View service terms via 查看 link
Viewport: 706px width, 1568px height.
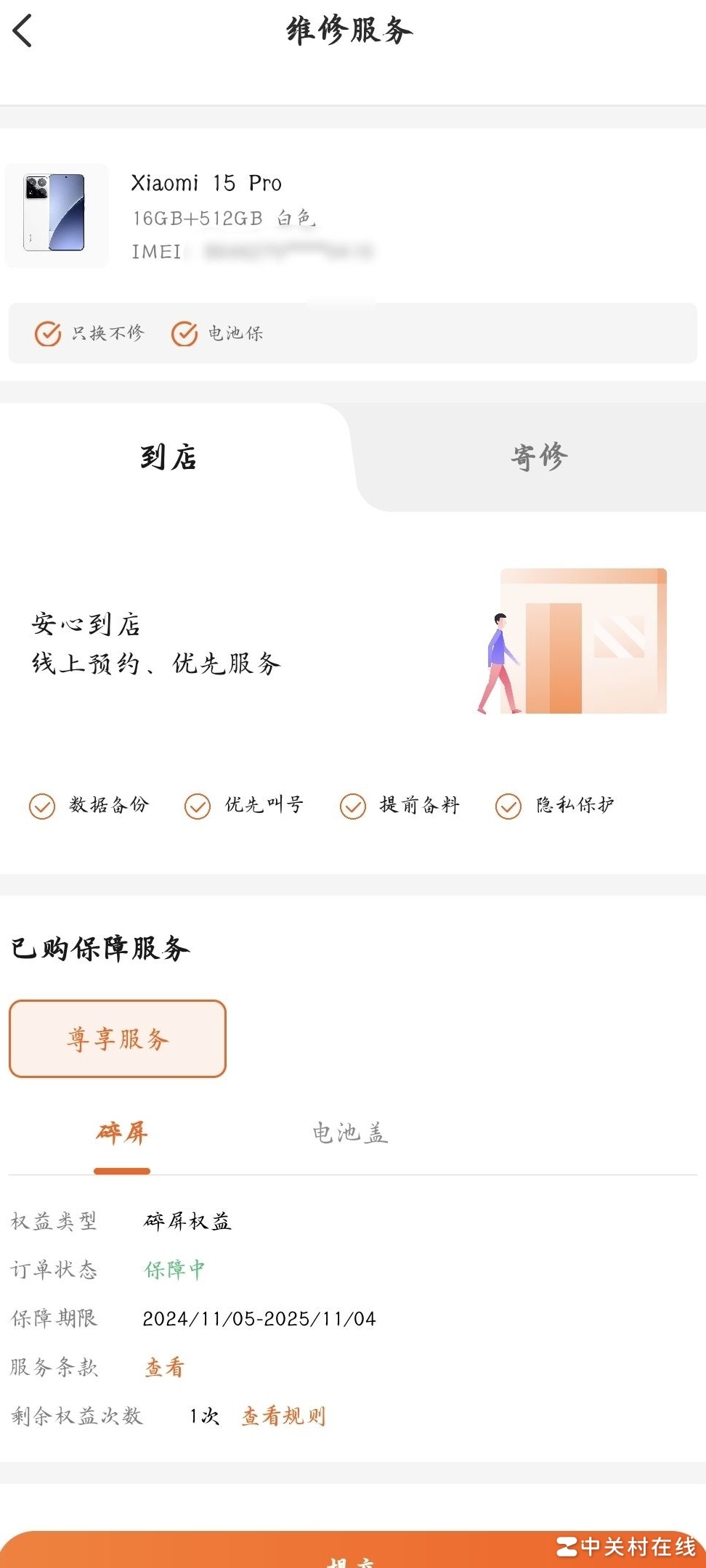pos(165,1368)
